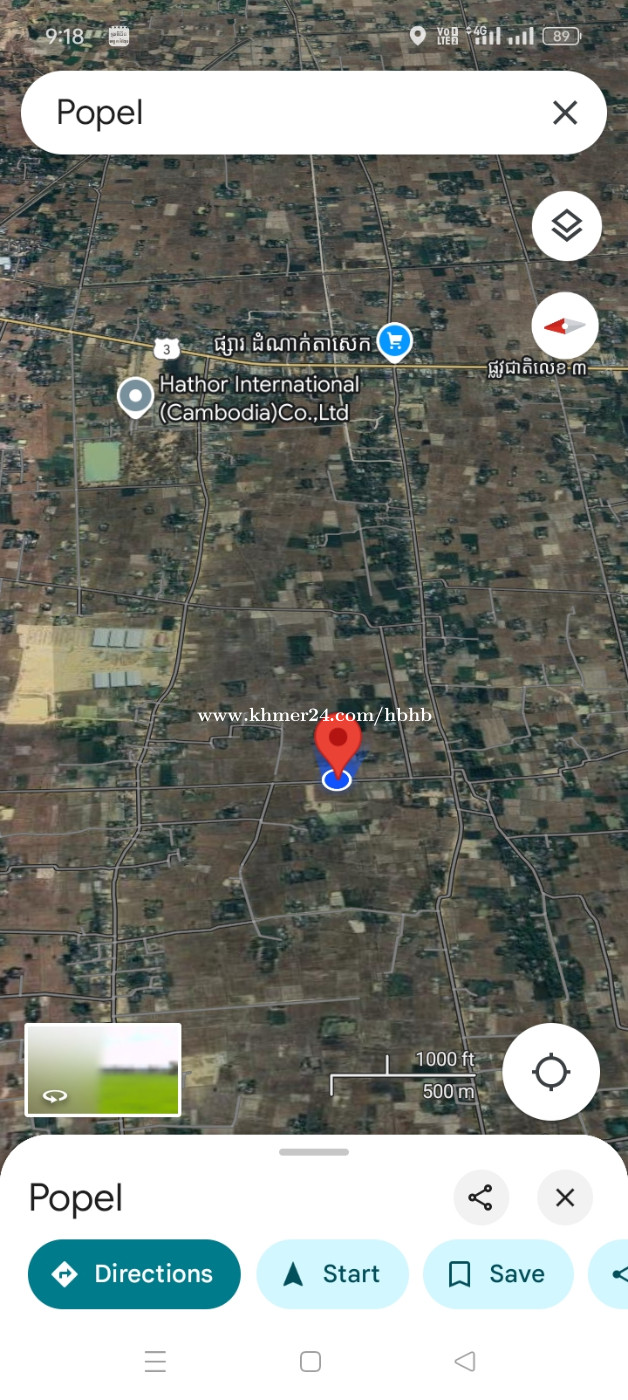Tap the red dropped pin
Screen dimensions: 628x1400
point(338,747)
